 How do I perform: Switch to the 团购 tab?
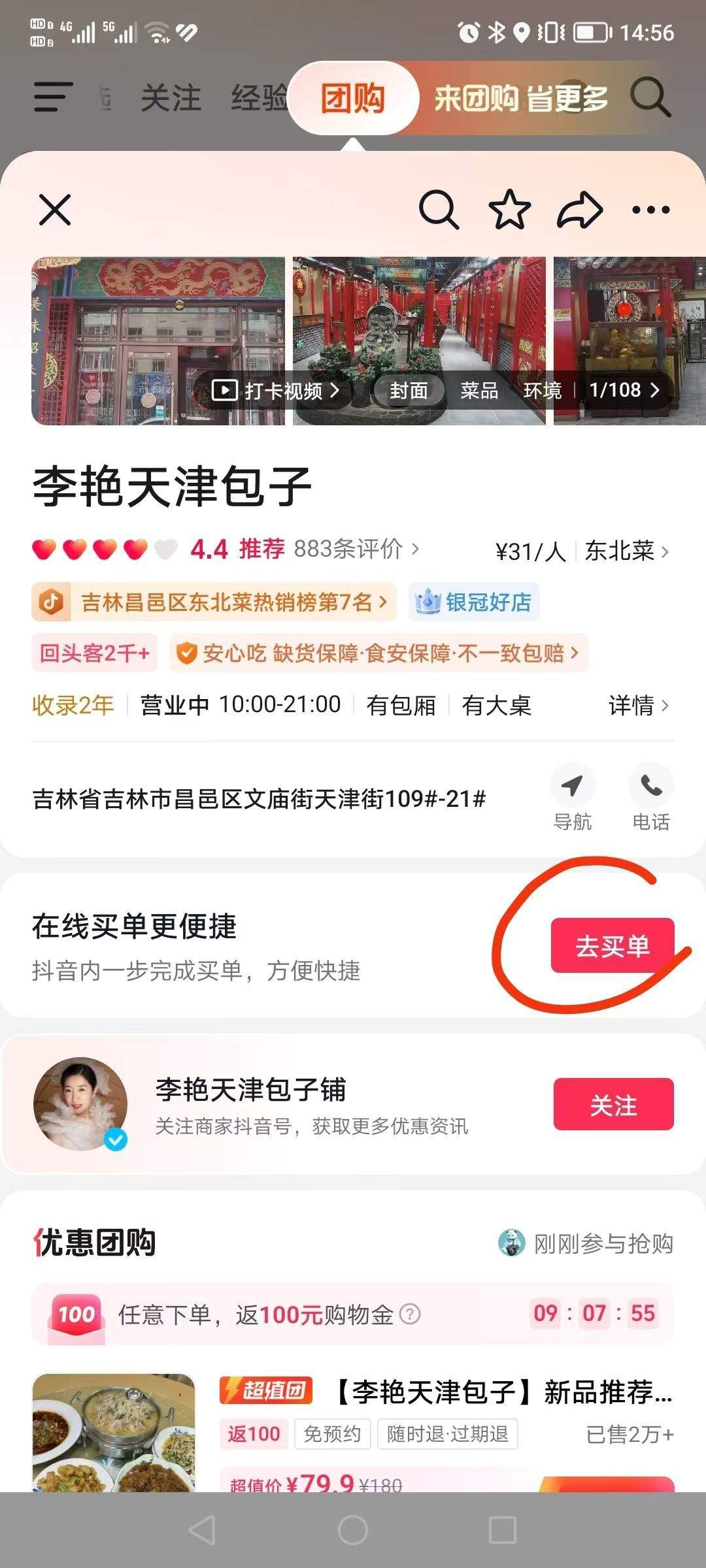(x=354, y=98)
